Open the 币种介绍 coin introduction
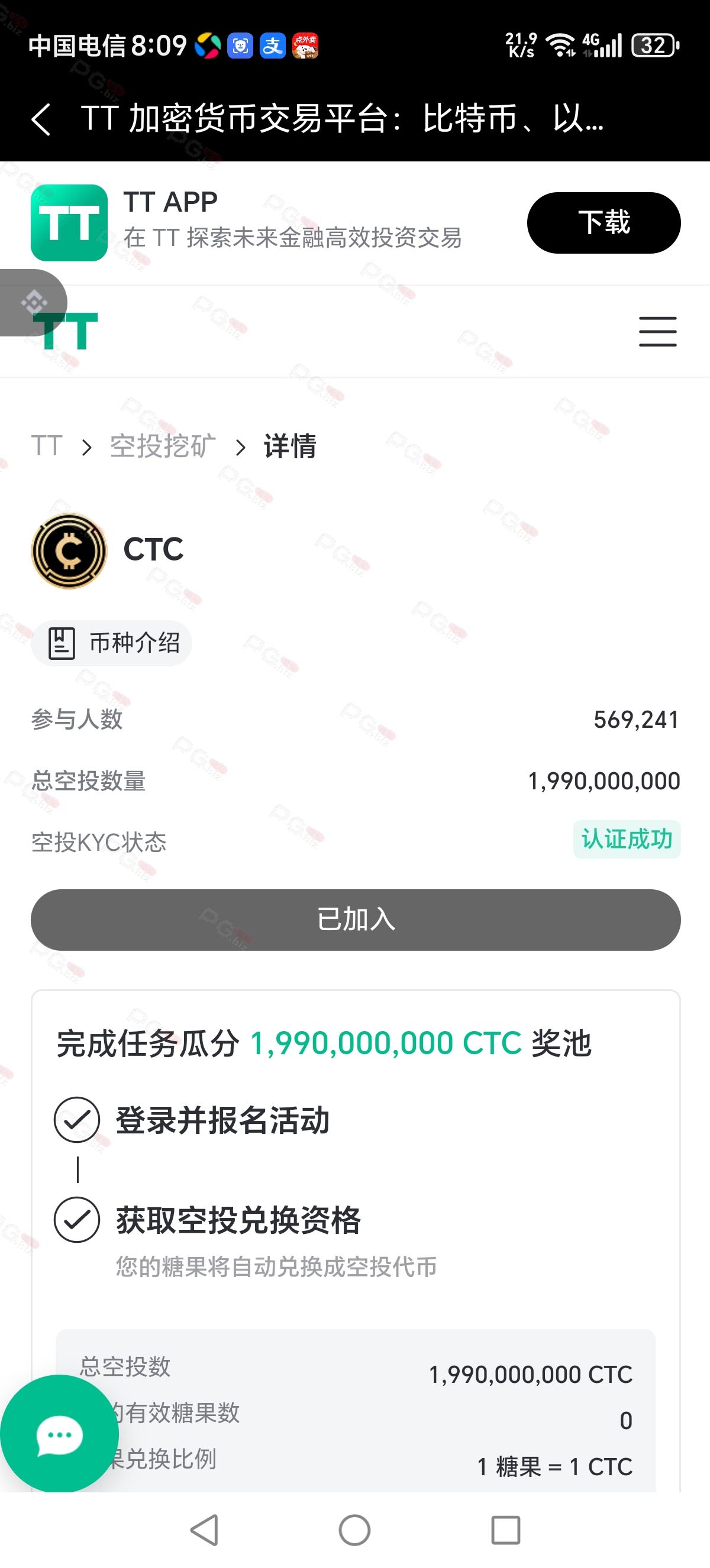710x1568 pixels. pos(111,643)
